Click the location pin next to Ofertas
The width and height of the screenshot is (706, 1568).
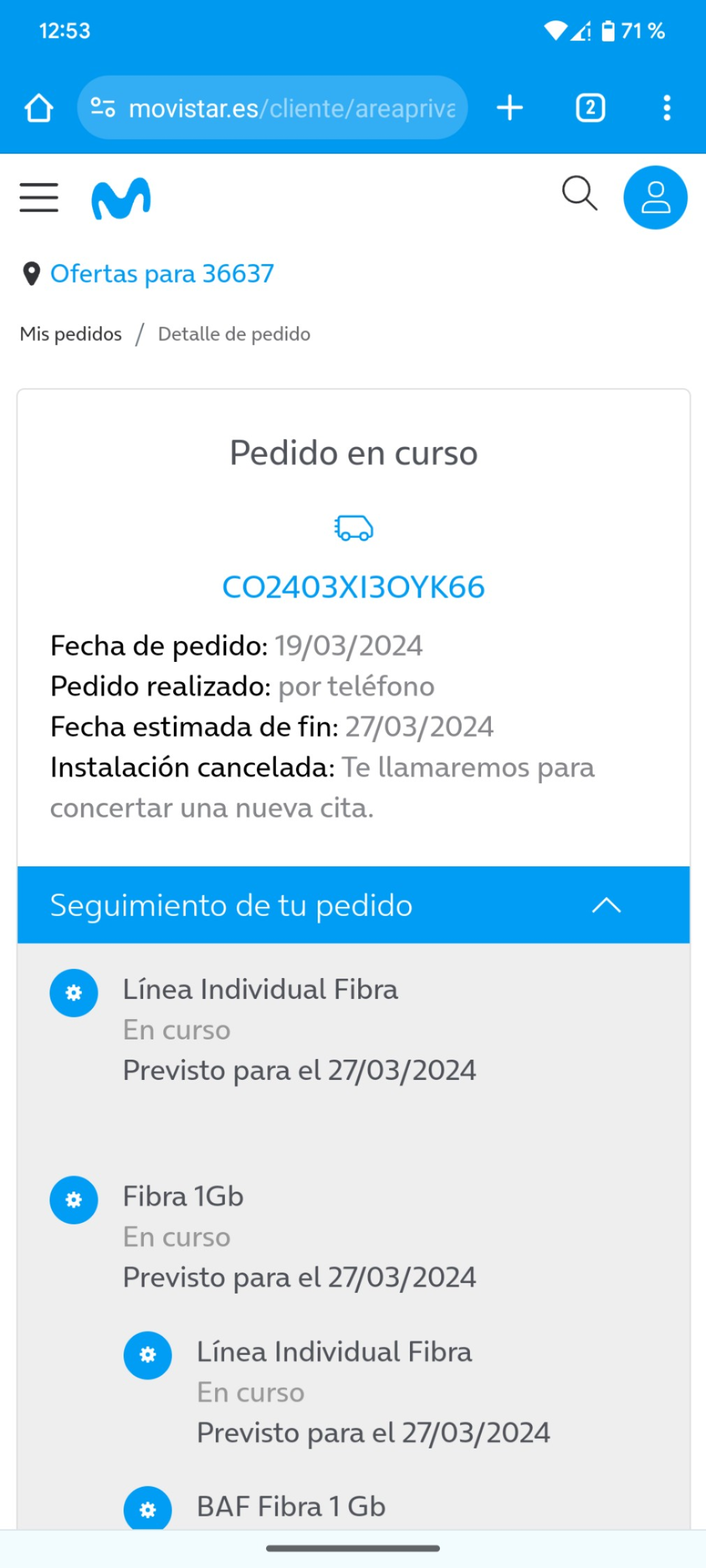[31, 273]
